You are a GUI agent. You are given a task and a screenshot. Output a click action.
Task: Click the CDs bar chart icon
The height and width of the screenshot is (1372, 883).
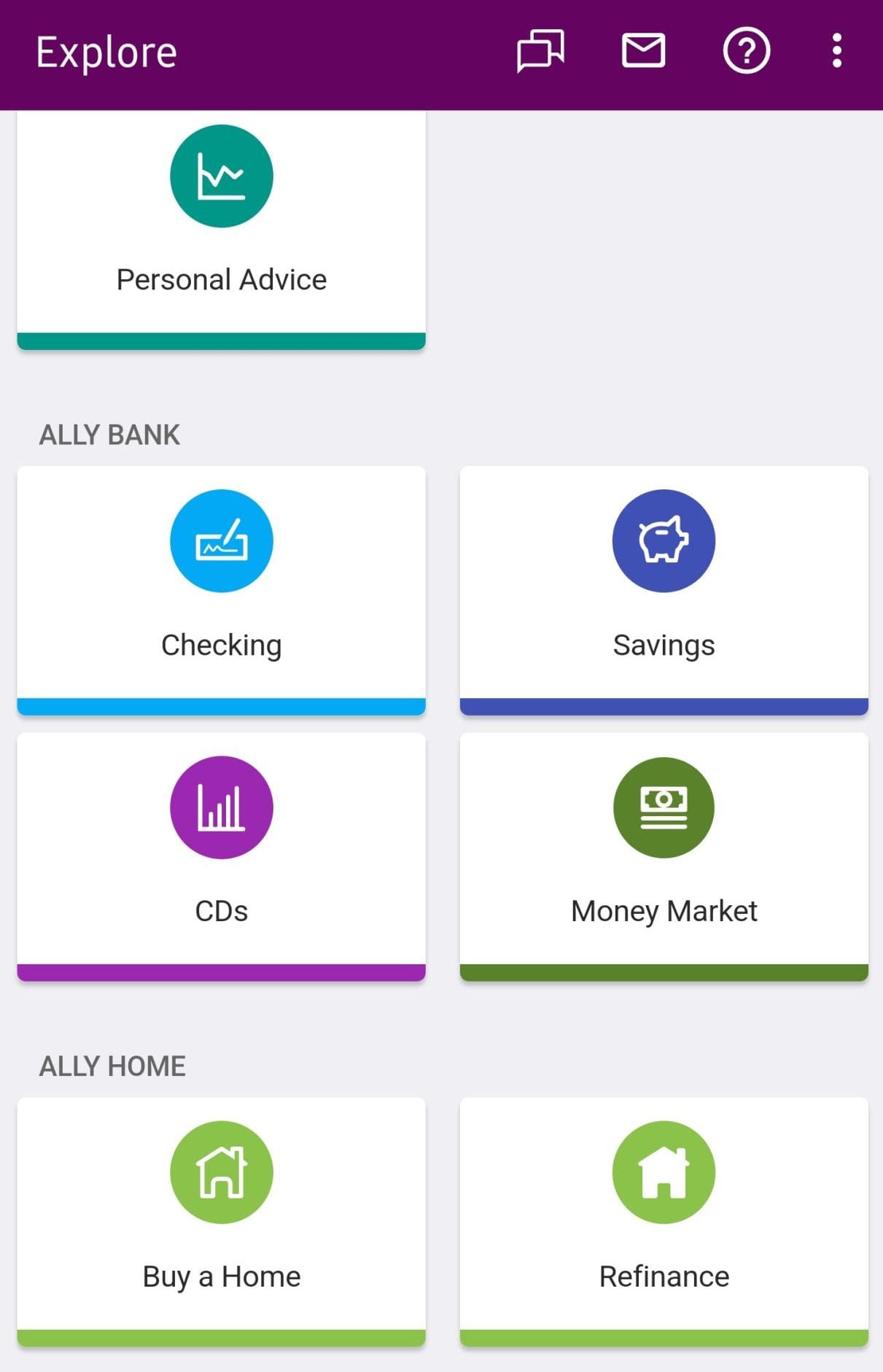222,806
